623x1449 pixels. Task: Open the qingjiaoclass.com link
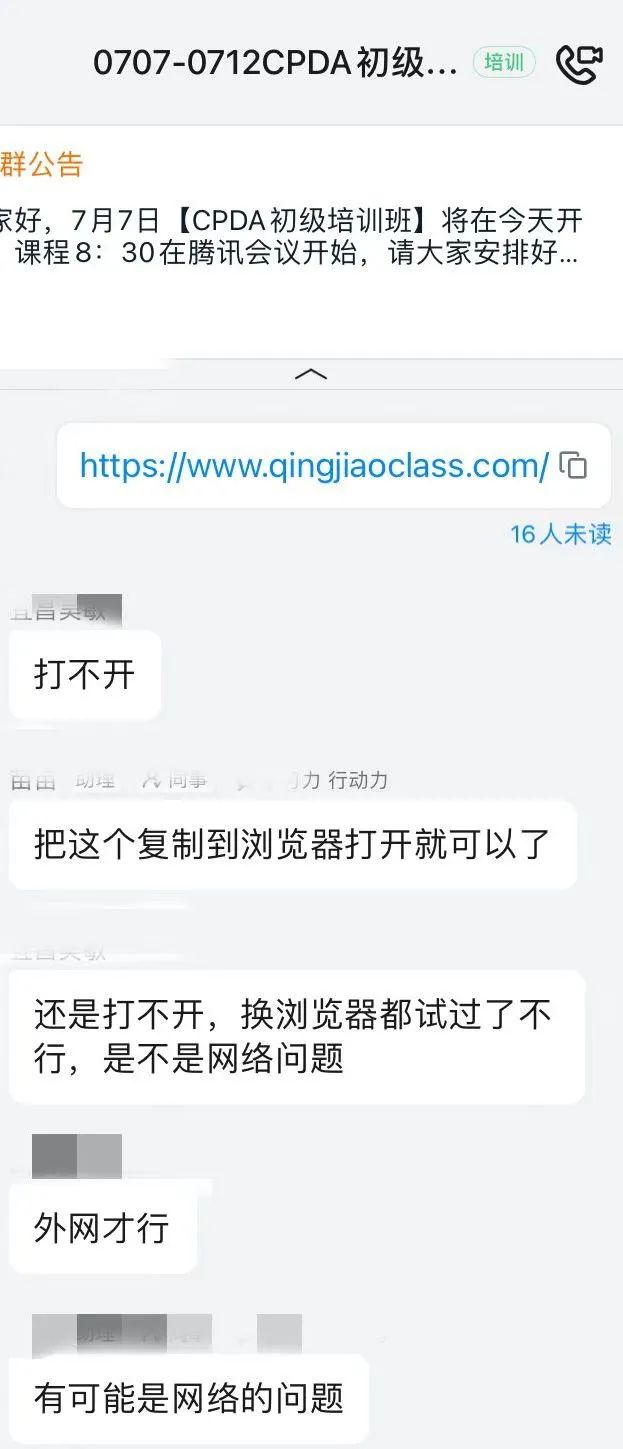coord(314,466)
